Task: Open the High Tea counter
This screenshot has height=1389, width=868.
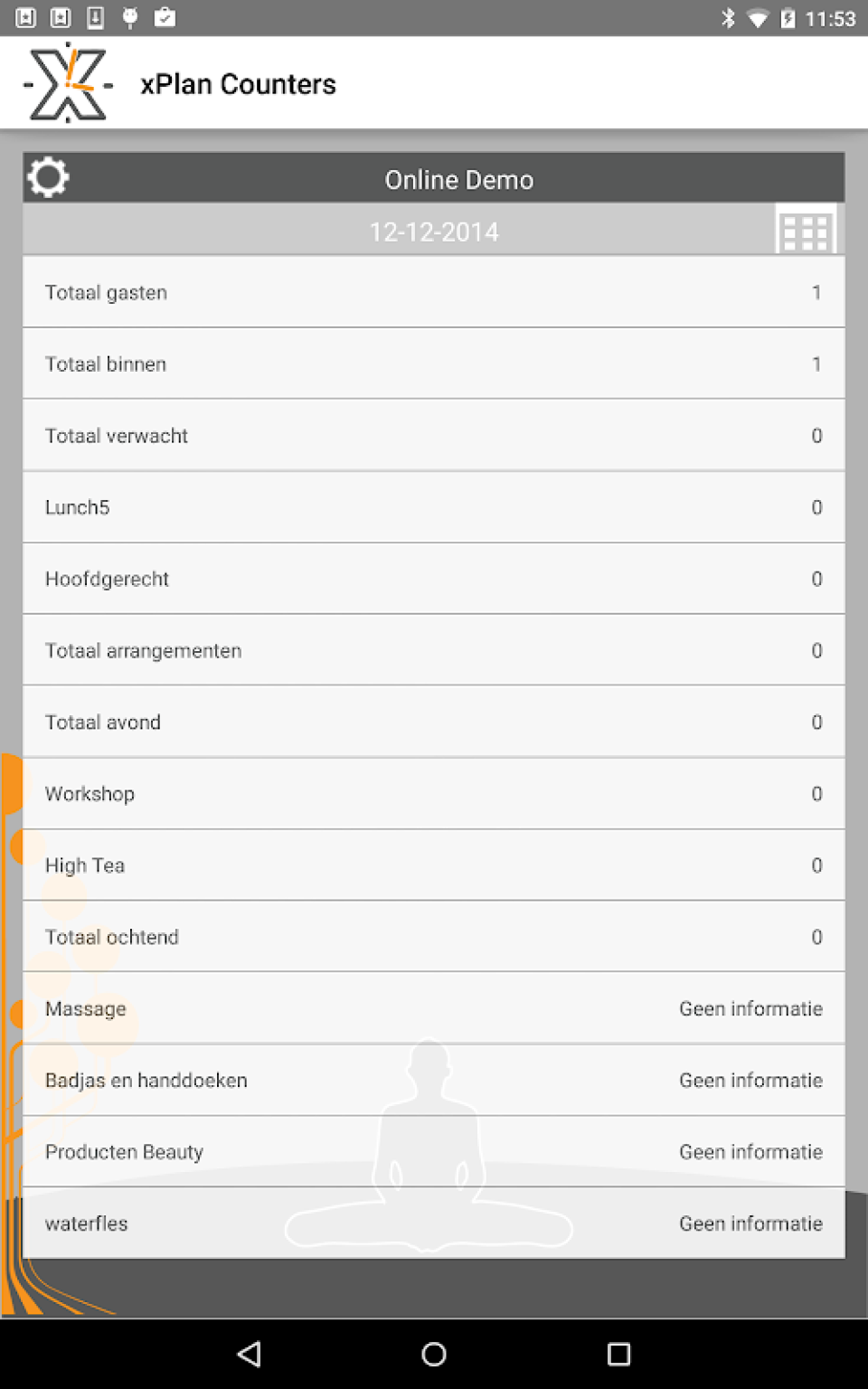Action: 434,865
